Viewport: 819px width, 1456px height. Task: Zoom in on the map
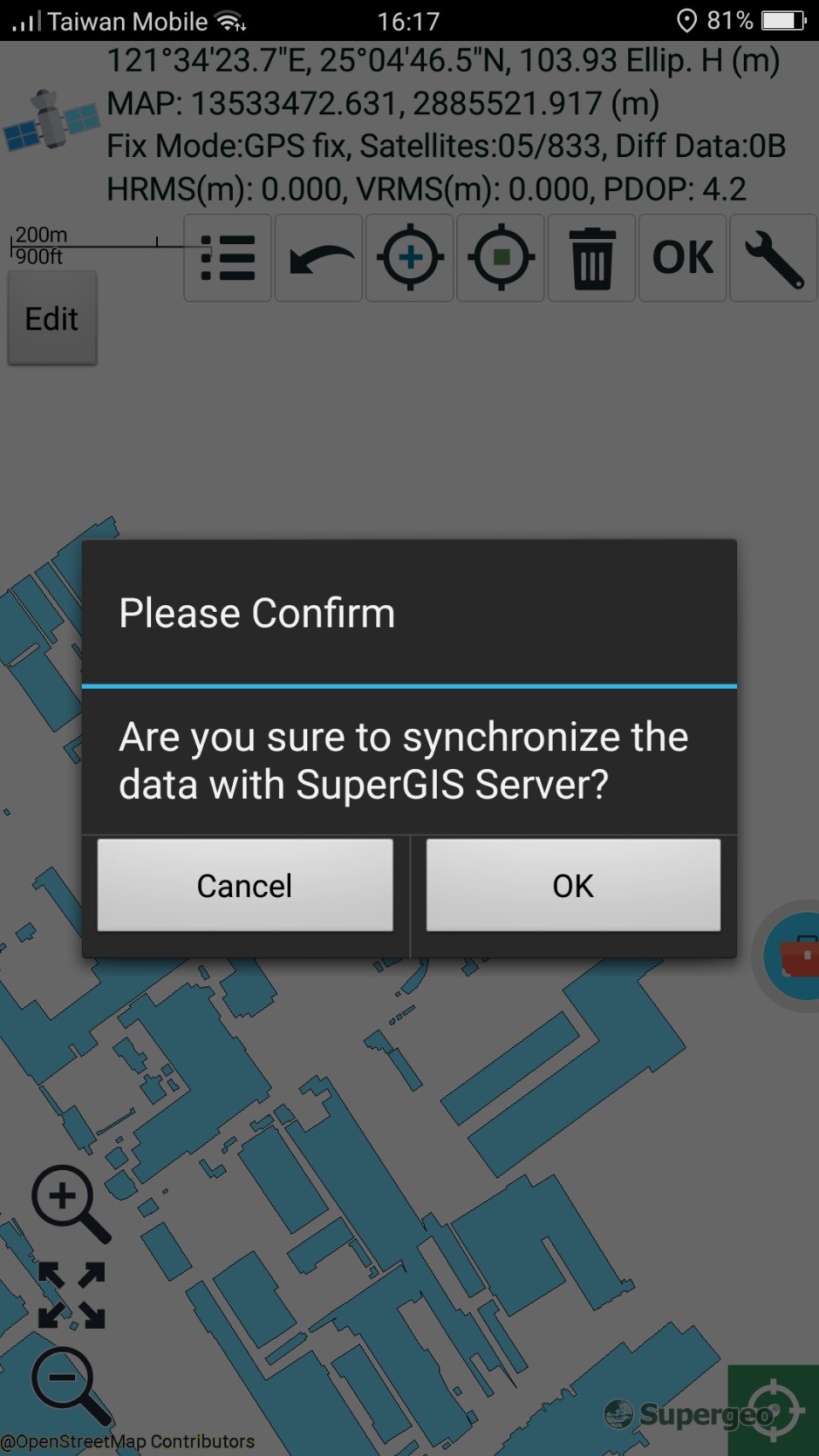click(68, 1202)
